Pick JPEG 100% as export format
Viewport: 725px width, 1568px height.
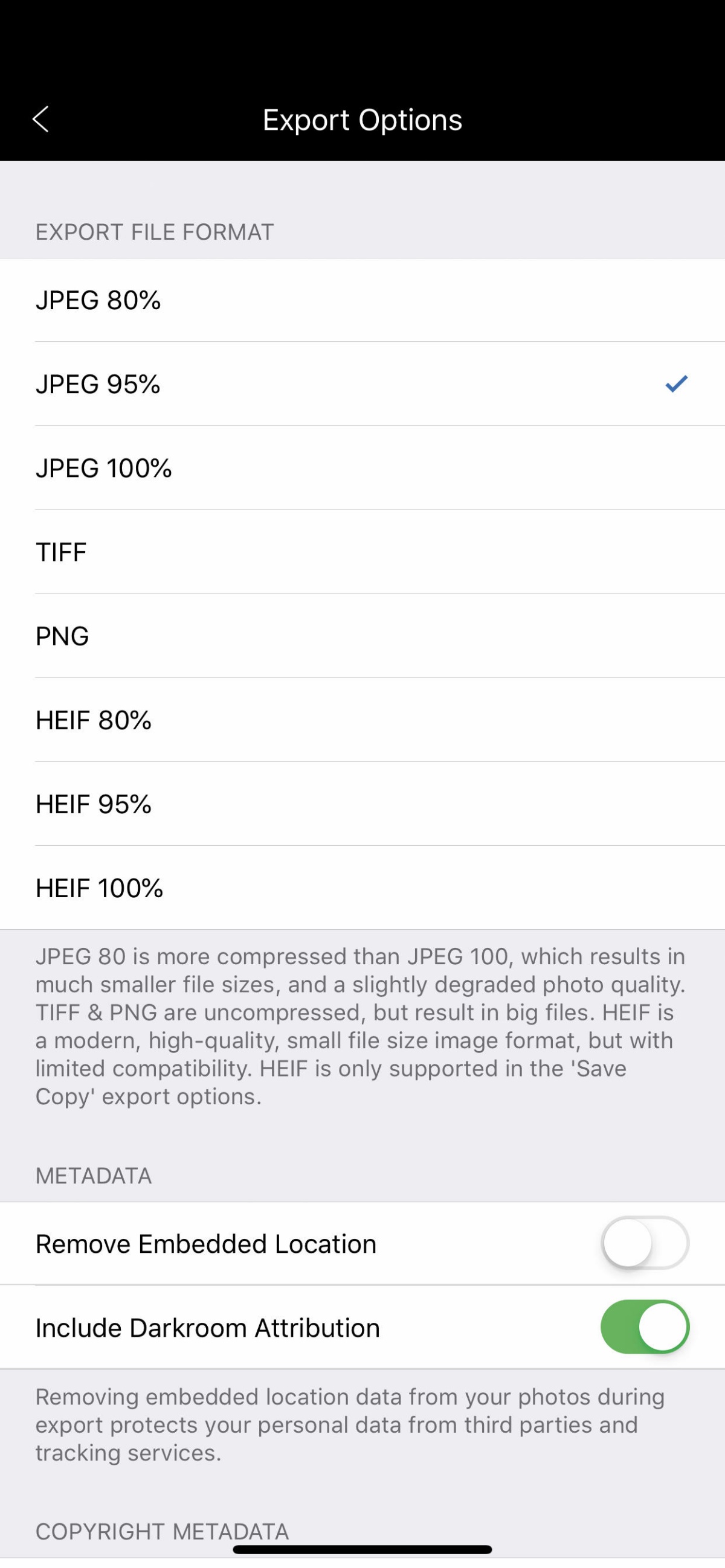(362, 468)
